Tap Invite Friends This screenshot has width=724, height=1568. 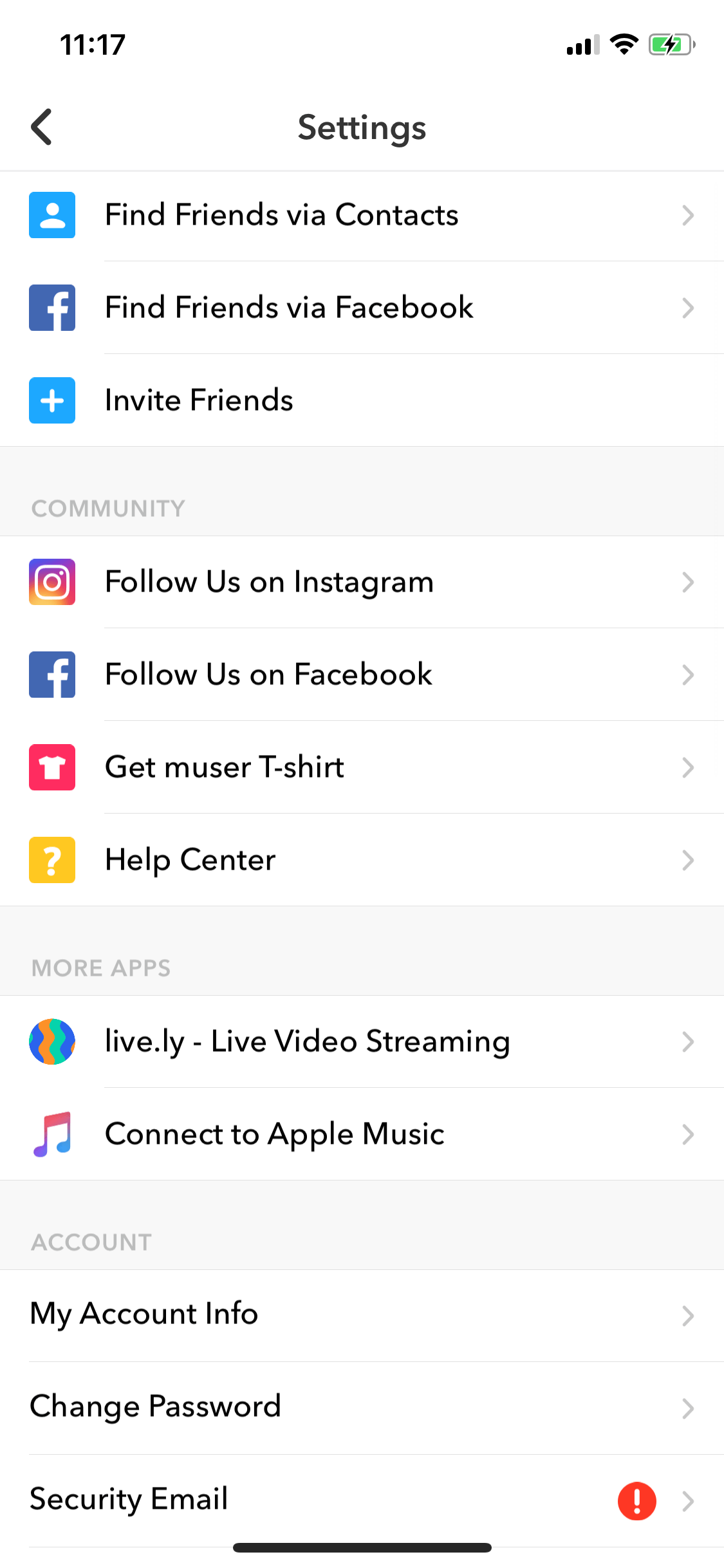coord(362,400)
